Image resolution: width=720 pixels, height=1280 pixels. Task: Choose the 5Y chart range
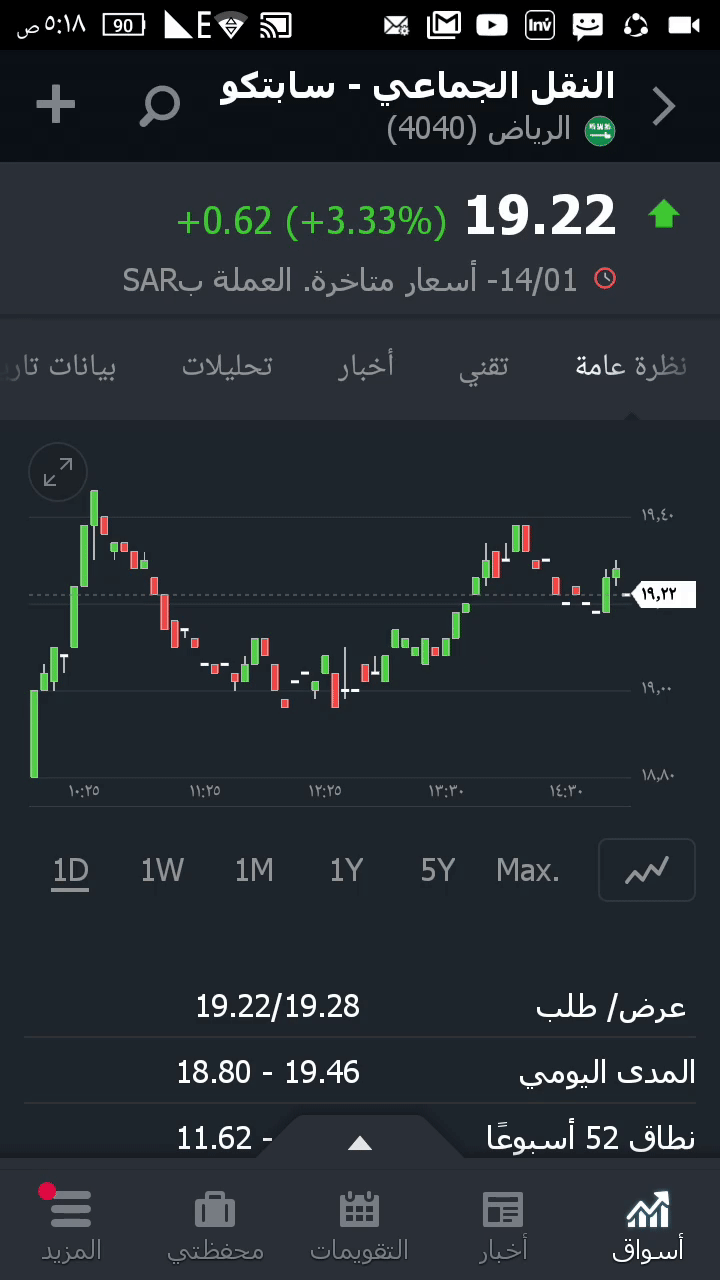pos(438,871)
